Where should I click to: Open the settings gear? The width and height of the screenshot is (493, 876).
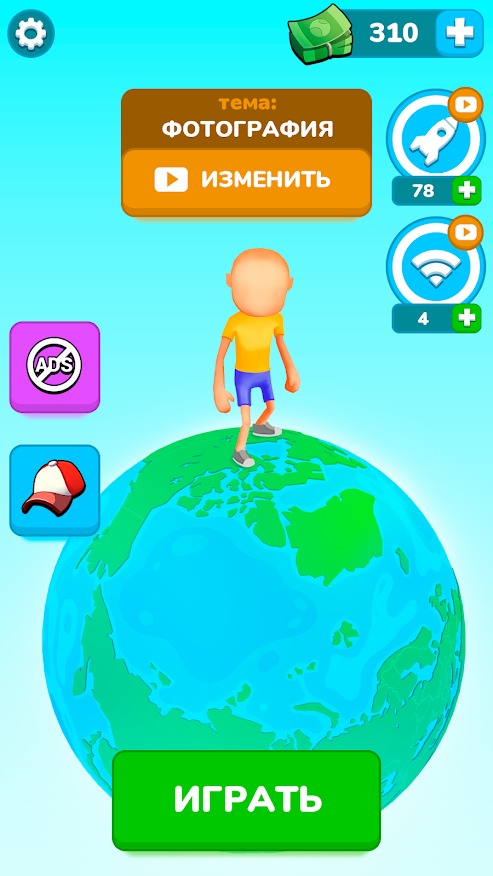tap(31, 34)
